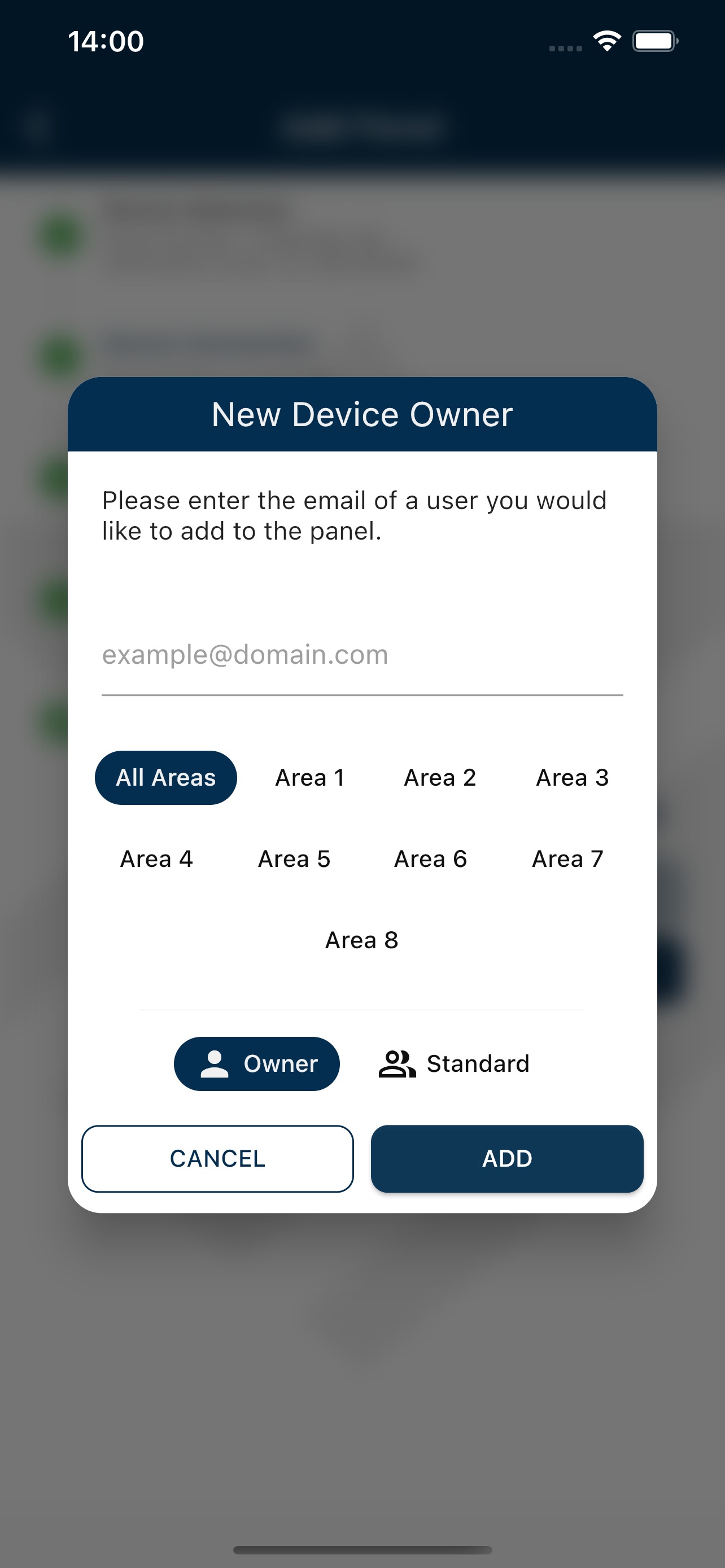Image resolution: width=725 pixels, height=1568 pixels.
Task: Cancel adding a new device owner
Action: (x=217, y=1158)
